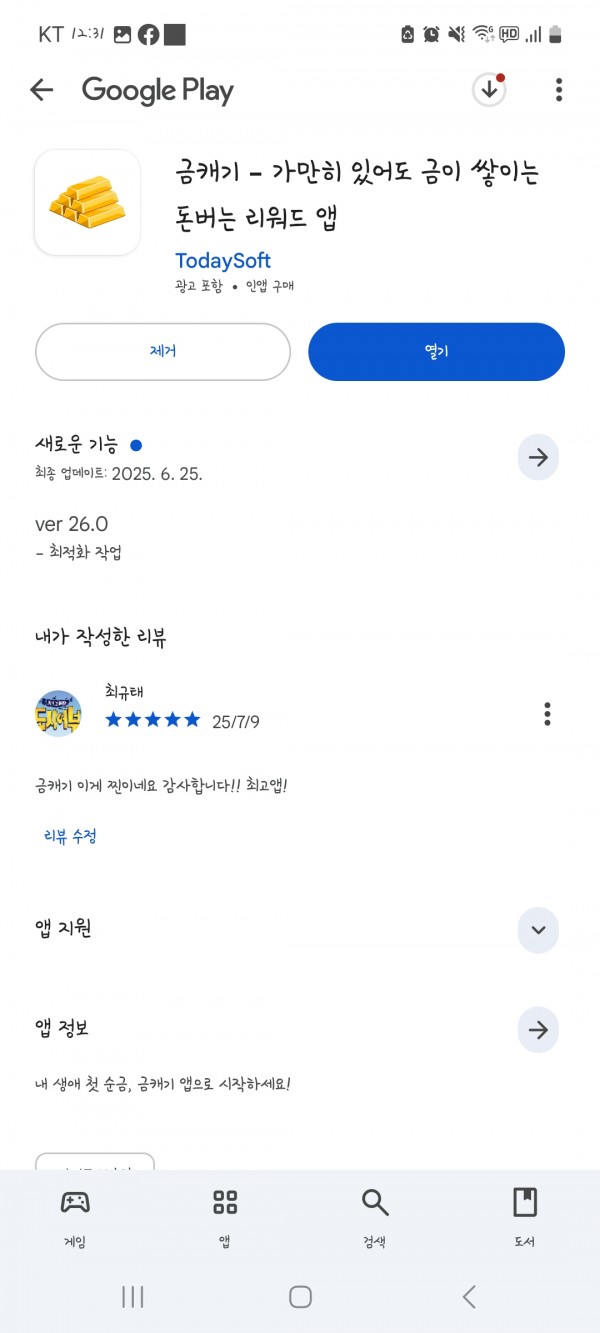The image size is (600, 1333).
Task: Open the downloads indicator icon
Action: 489,90
